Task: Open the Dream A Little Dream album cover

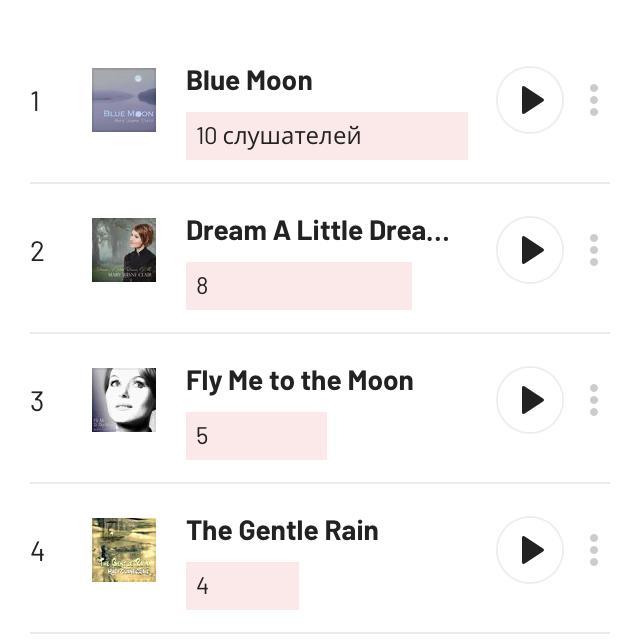Action: point(124,250)
